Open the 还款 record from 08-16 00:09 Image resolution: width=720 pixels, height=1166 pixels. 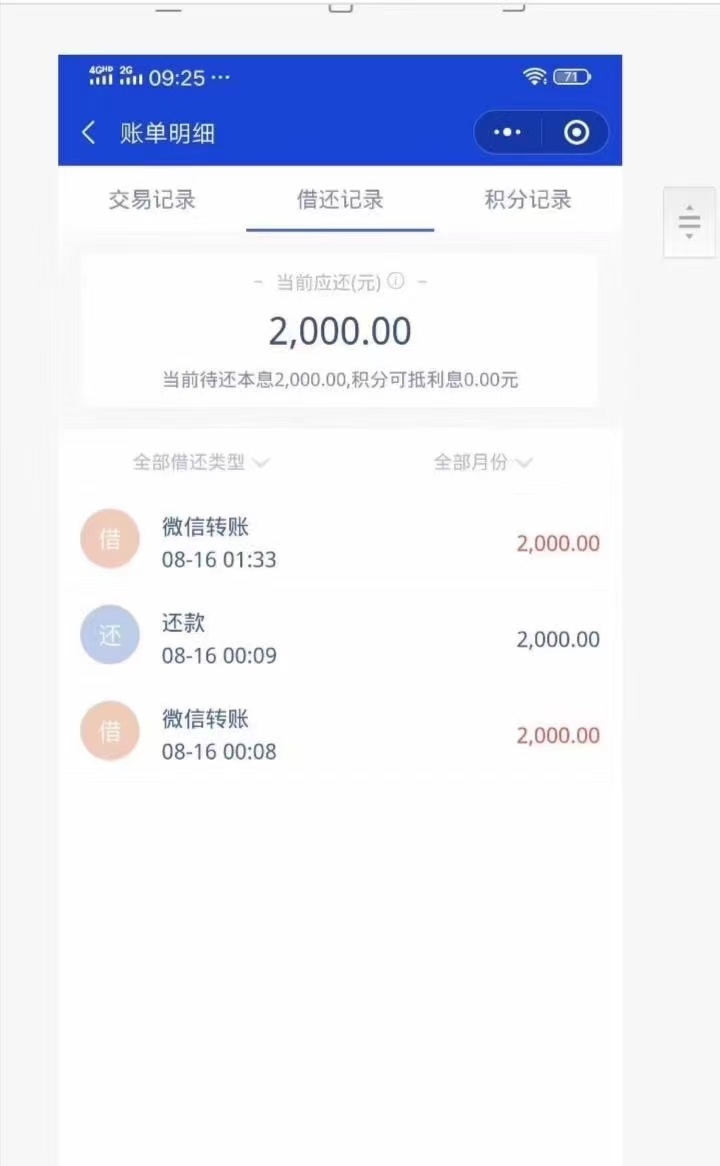340,638
